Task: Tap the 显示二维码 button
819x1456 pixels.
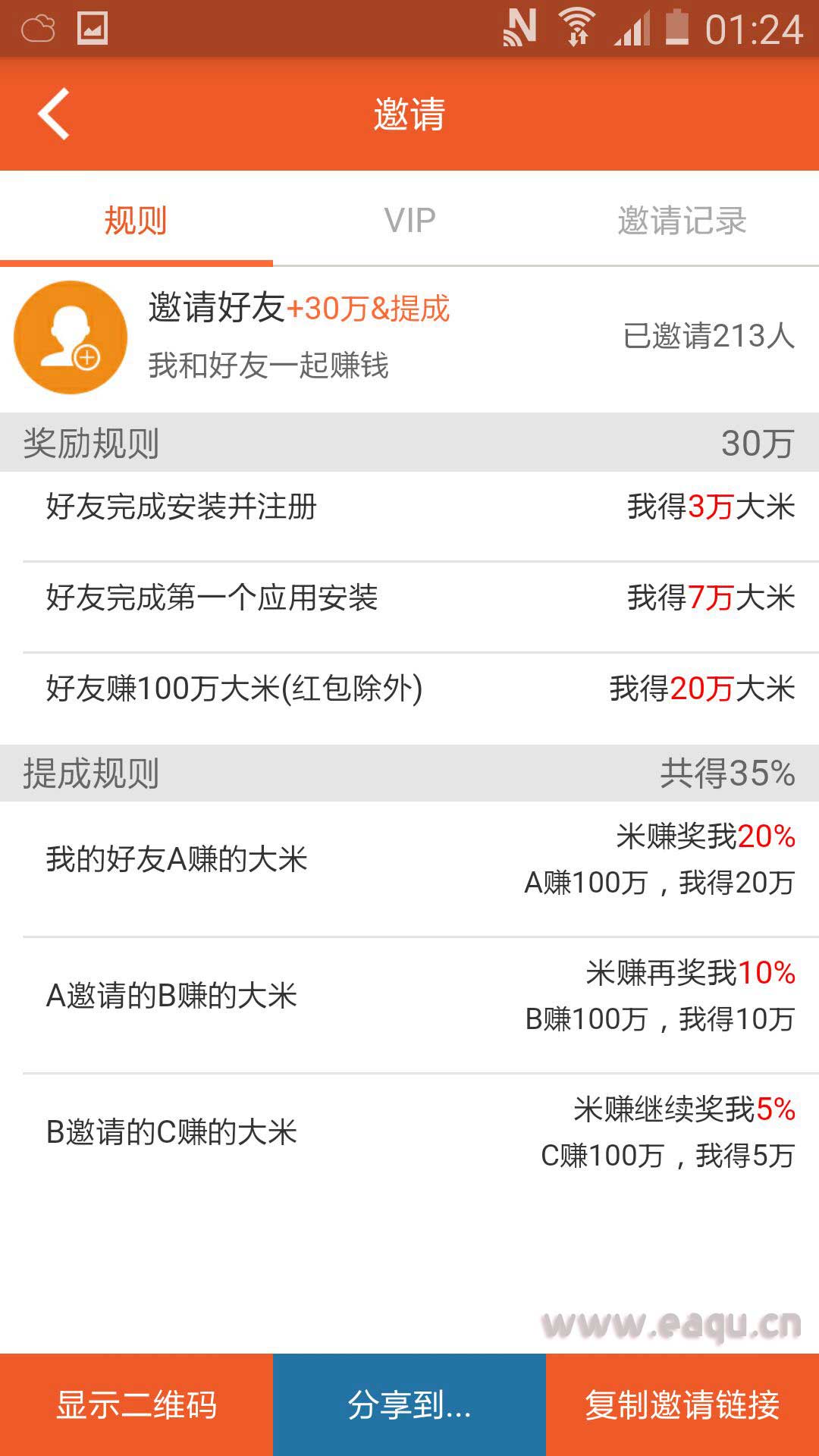Action: click(136, 1404)
